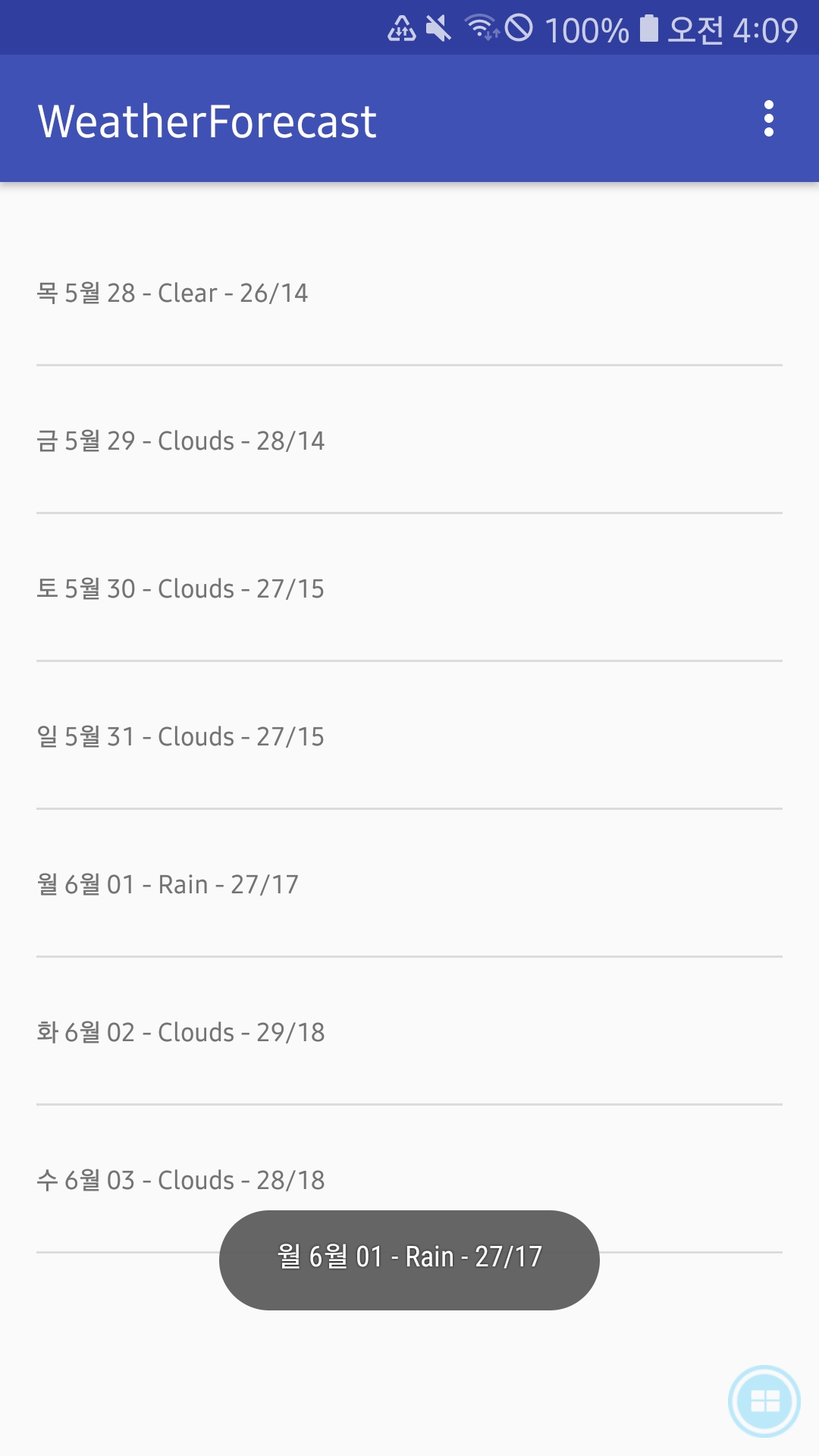Tap the toast showing 월 6월 01 Rain
The width and height of the screenshot is (819, 1456).
pos(409,1257)
